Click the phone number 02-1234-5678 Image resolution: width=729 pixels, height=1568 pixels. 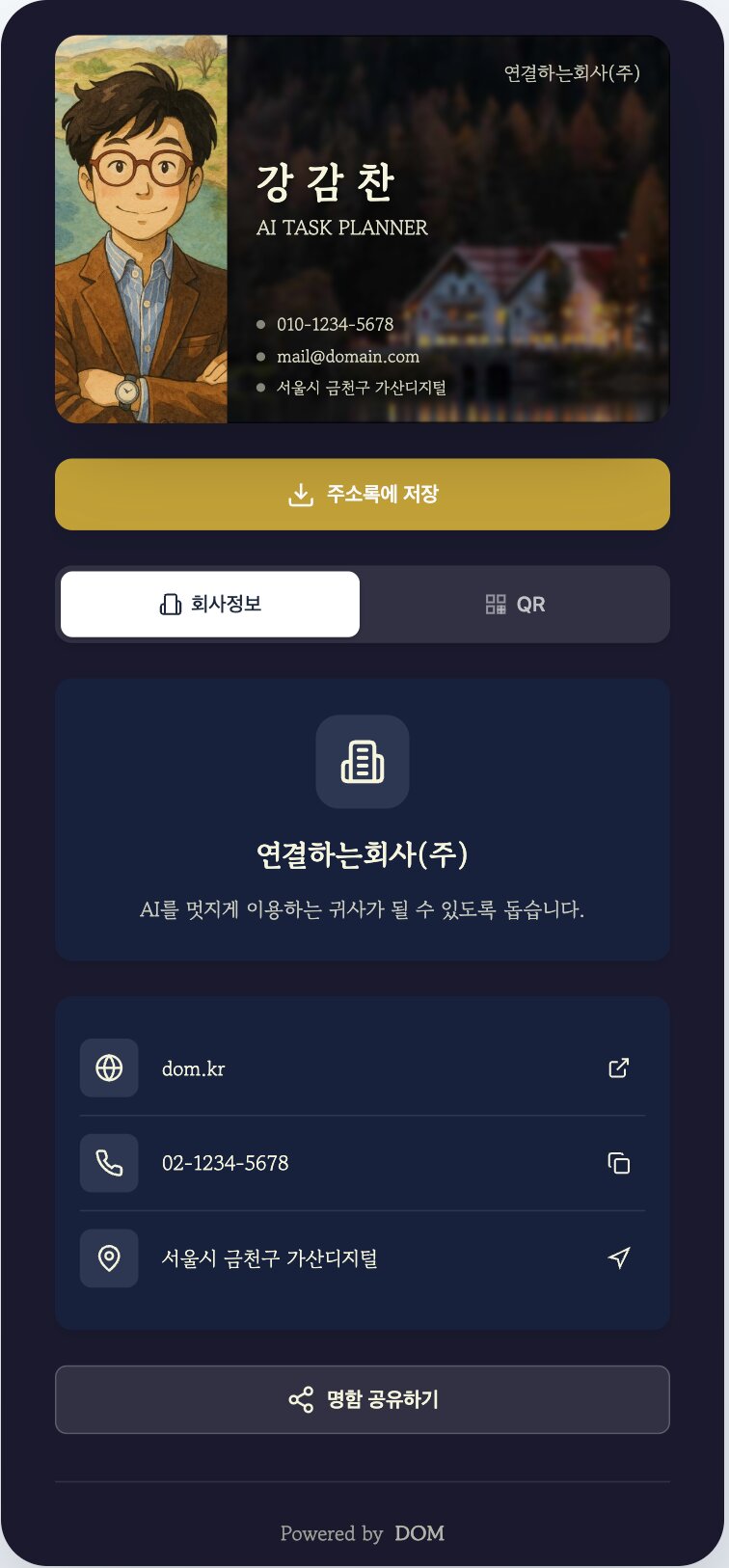click(225, 1163)
